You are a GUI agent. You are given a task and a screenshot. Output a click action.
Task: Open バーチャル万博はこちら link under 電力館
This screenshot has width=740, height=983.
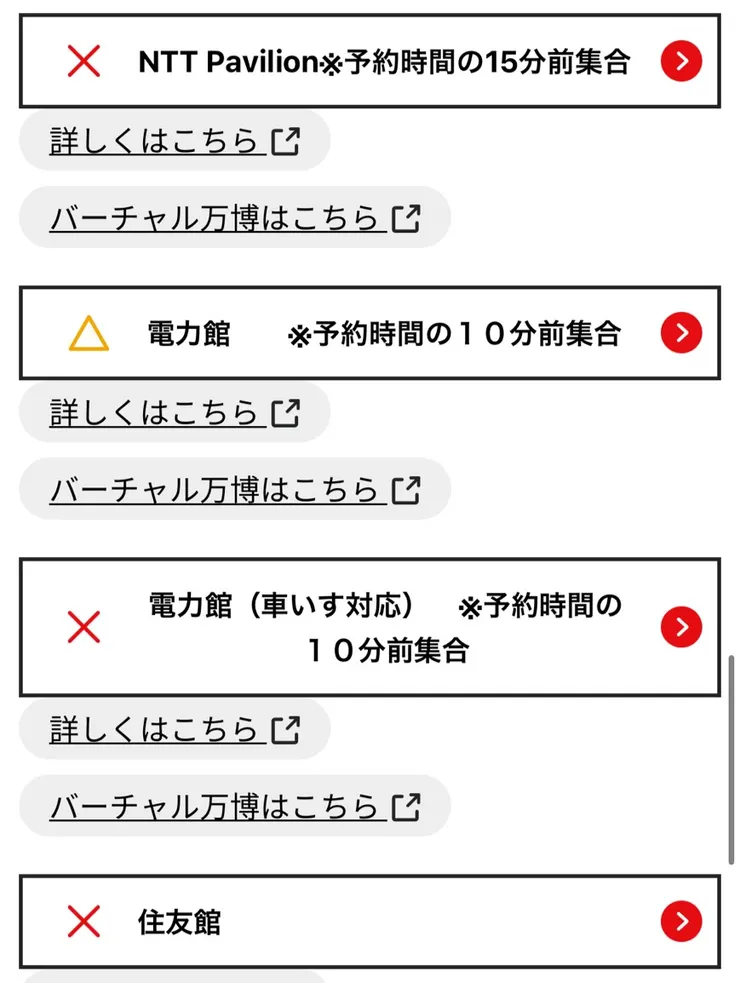[x=234, y=489]
